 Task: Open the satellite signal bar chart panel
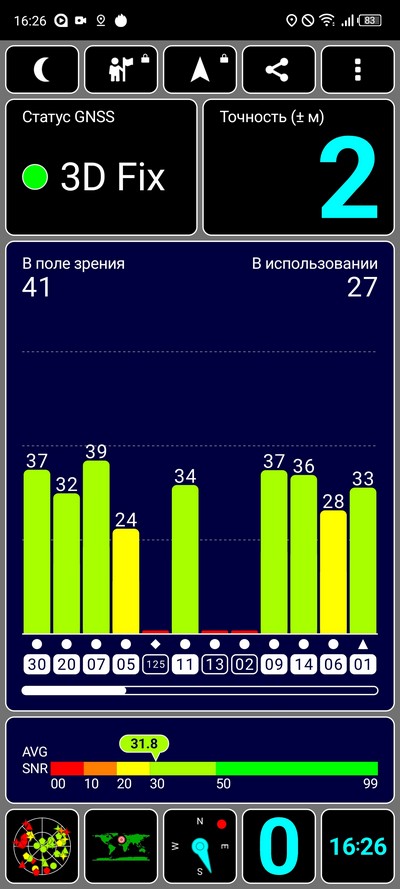pyautogui.click(x=200, y=476)
